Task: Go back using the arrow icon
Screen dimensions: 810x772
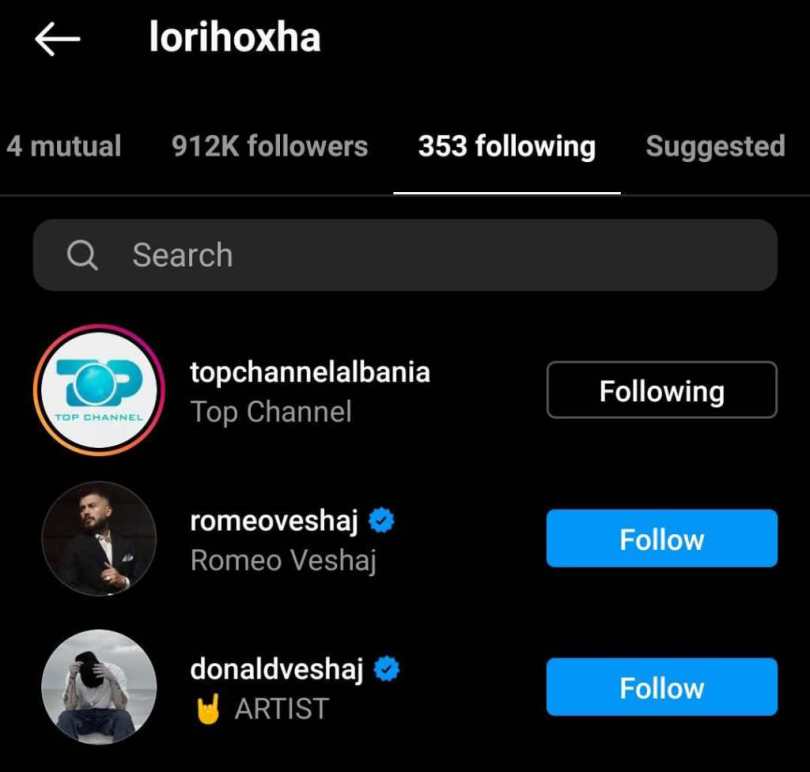Action: (57, 39)
